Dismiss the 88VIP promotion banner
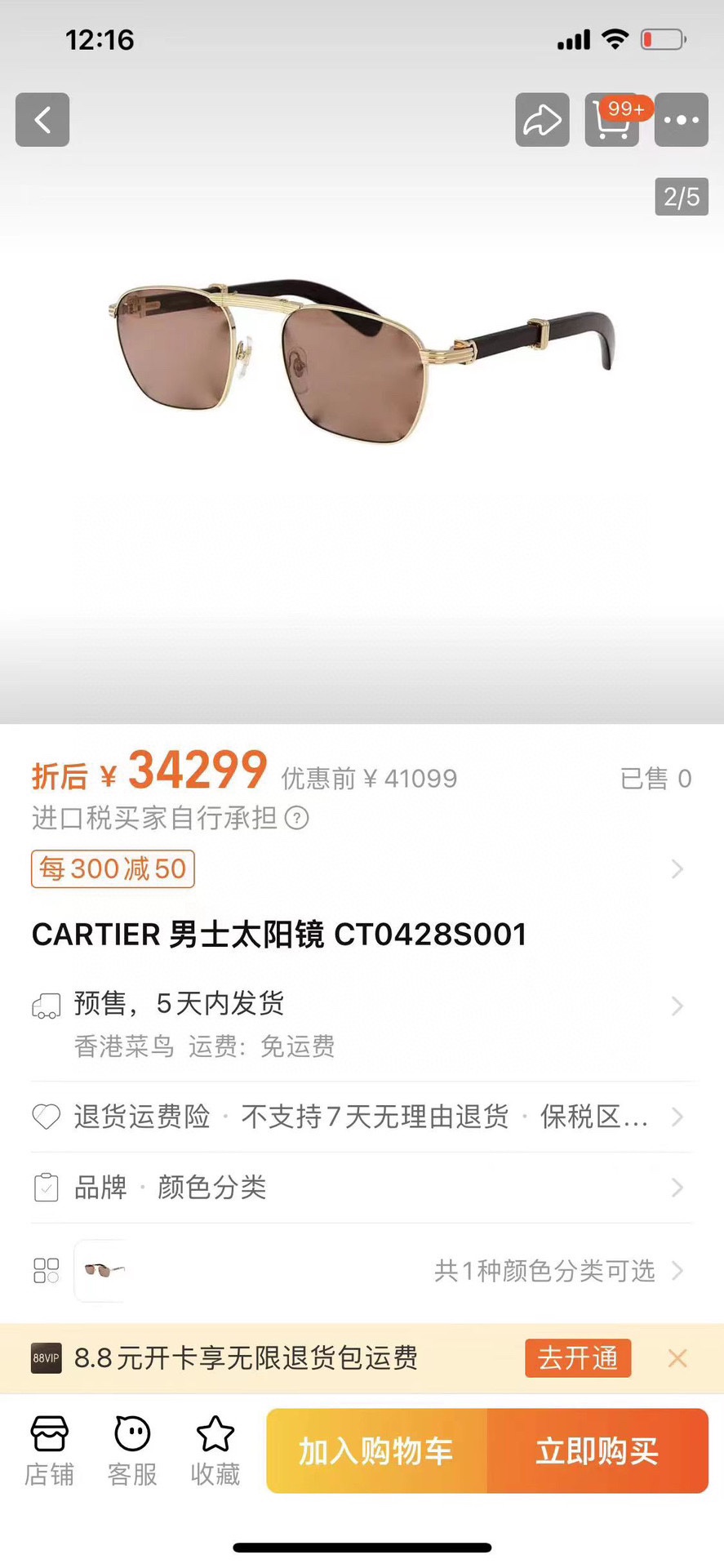Image resolution: width=724 pixels, height=1568 pixels. 677,1358
